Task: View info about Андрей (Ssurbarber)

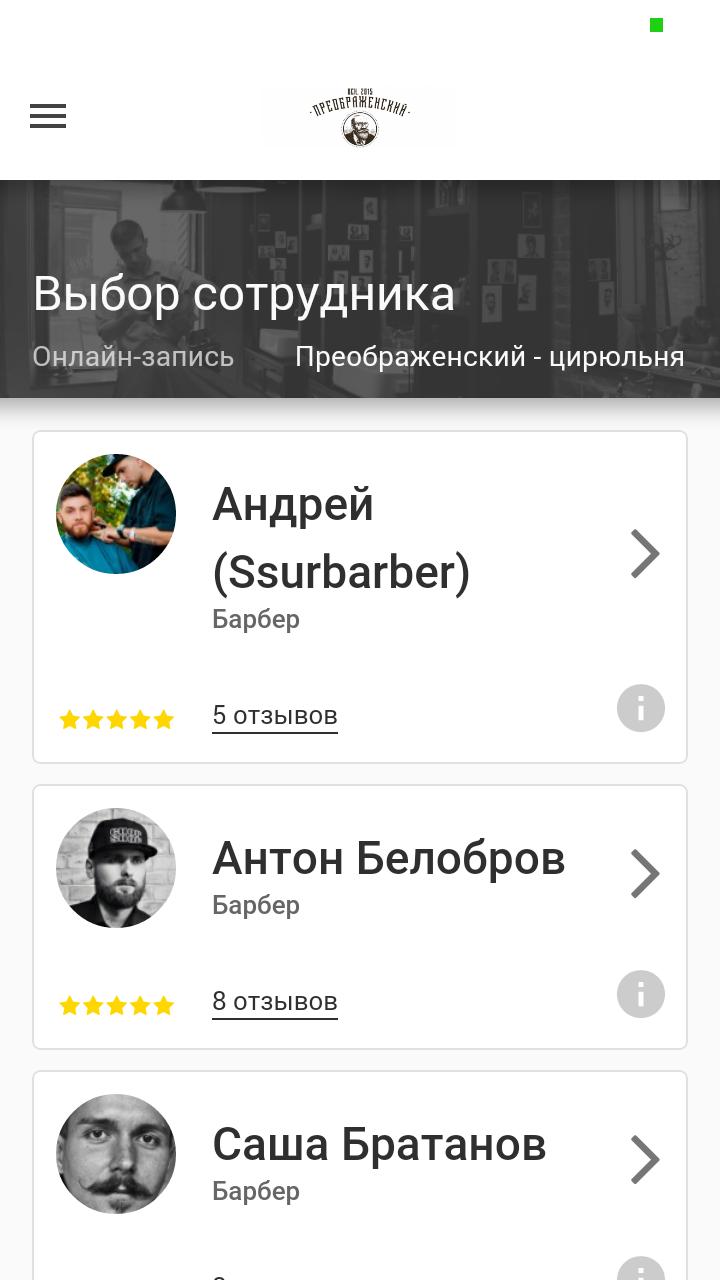Action: 641,708
